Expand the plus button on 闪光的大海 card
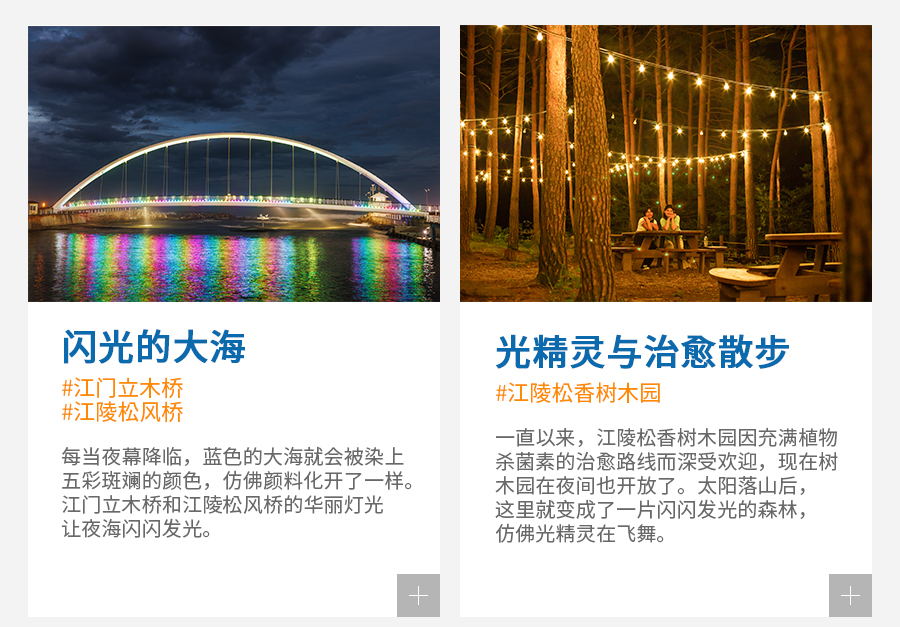 pos(418,596)
